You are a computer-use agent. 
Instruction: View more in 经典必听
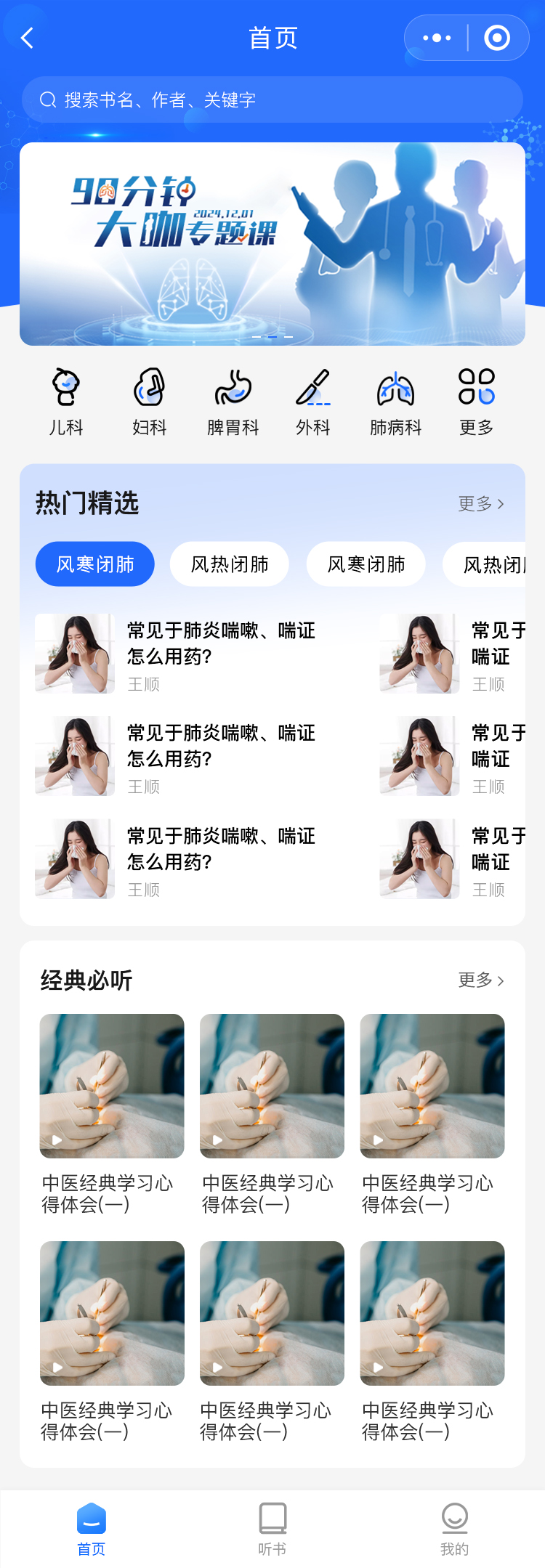pyautogui.click(x=480, y=980)
